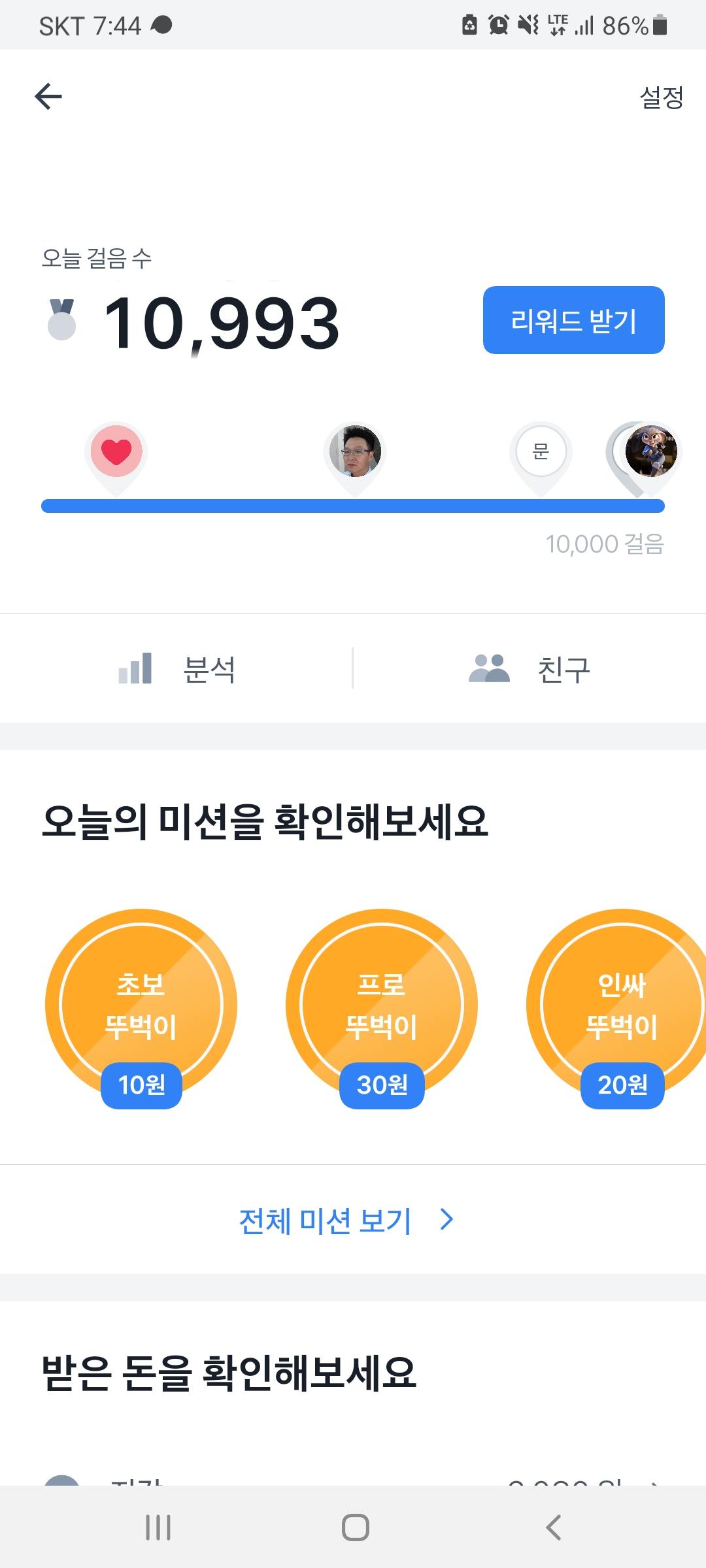View all missions via 전체 미션 보기
The width and height of the screenshot is (706, 1568).
tap(346, 1220)
